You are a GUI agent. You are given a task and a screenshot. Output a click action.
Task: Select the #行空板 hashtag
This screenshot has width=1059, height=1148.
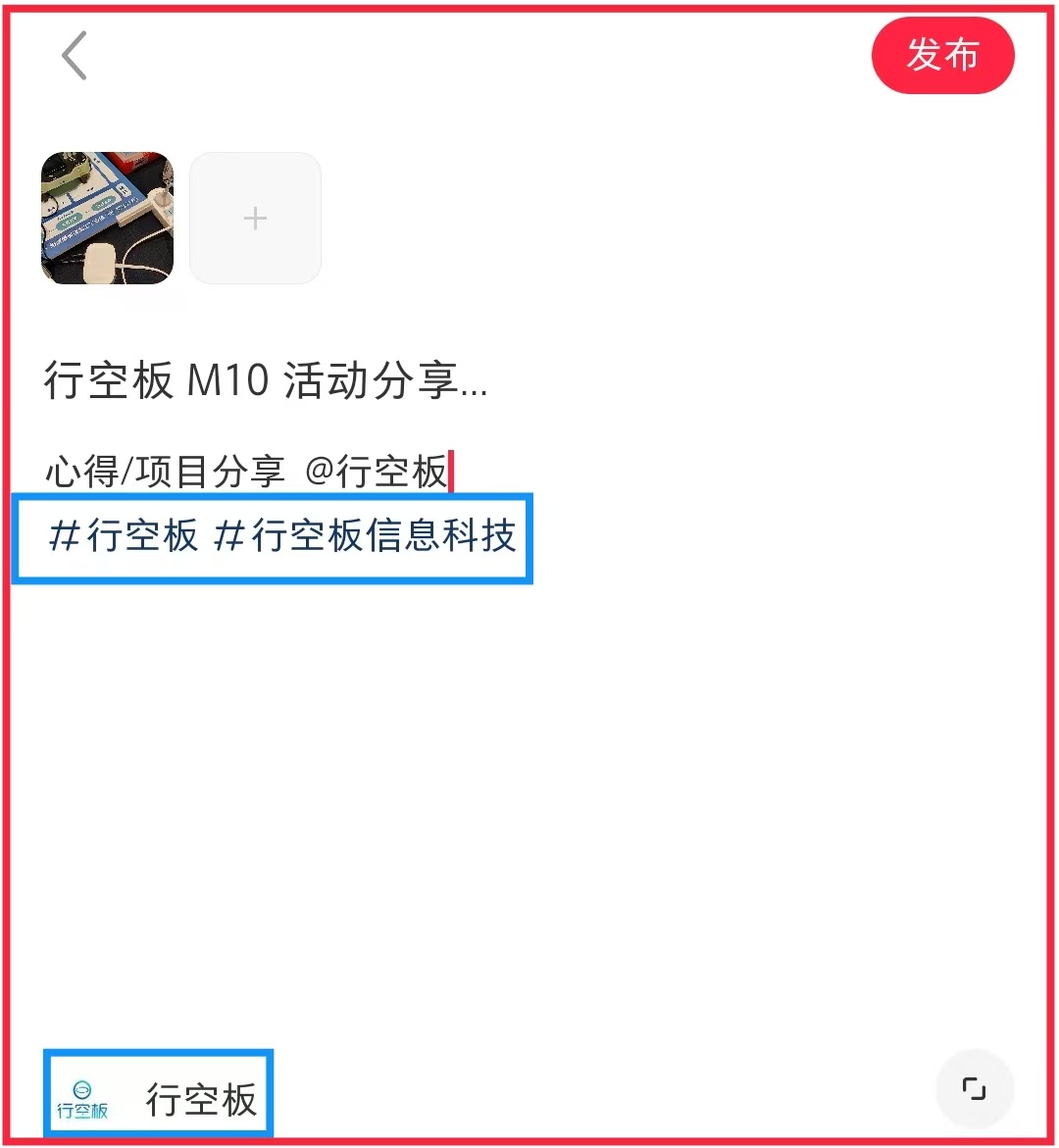pyautogui.click(x=124, y=536)
